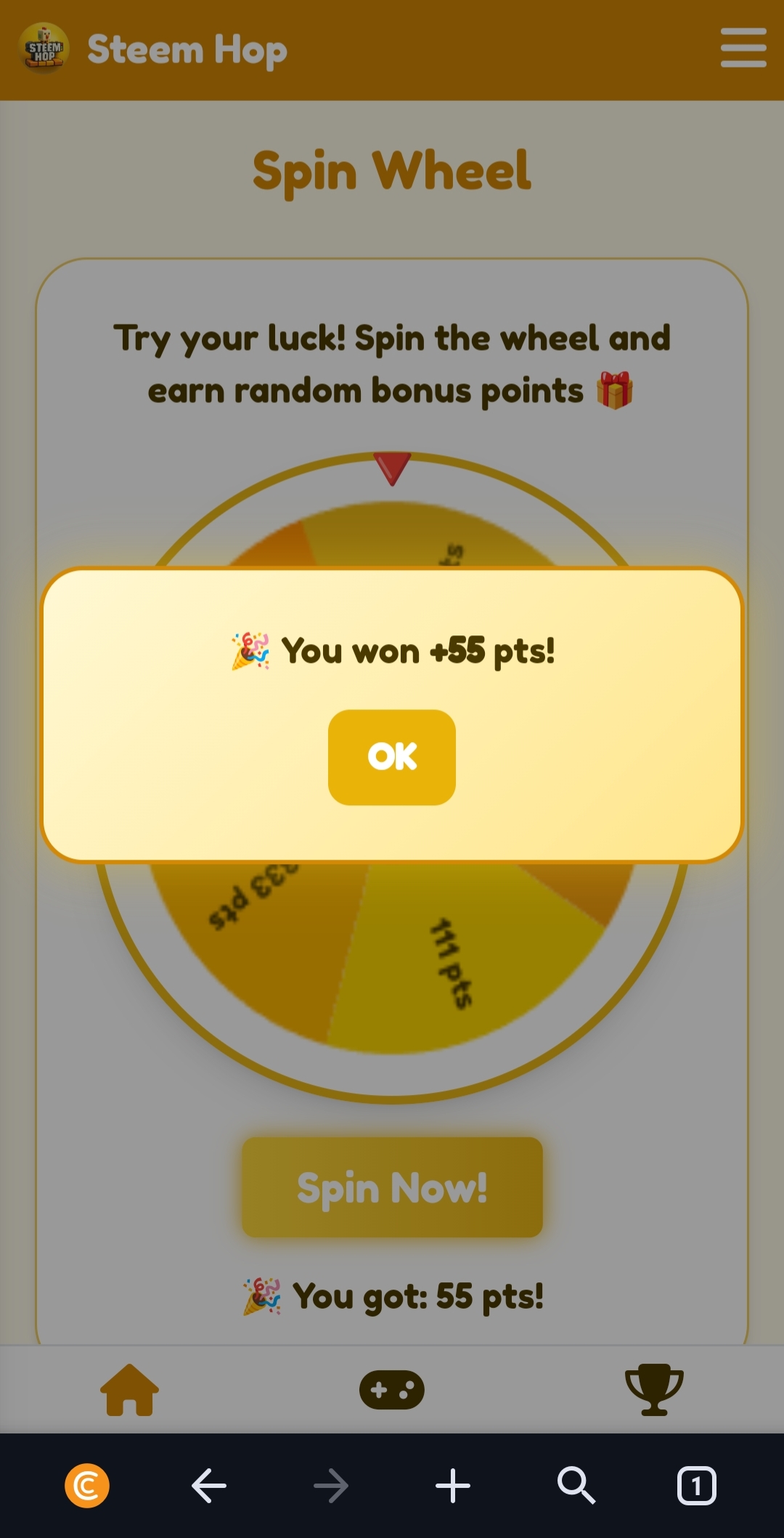Image resolution: width=784 pixels, height=1538 pixels.
Task: Dismiss the win dialog with OK
Action: pyautogui.click(x=392, y=757)
